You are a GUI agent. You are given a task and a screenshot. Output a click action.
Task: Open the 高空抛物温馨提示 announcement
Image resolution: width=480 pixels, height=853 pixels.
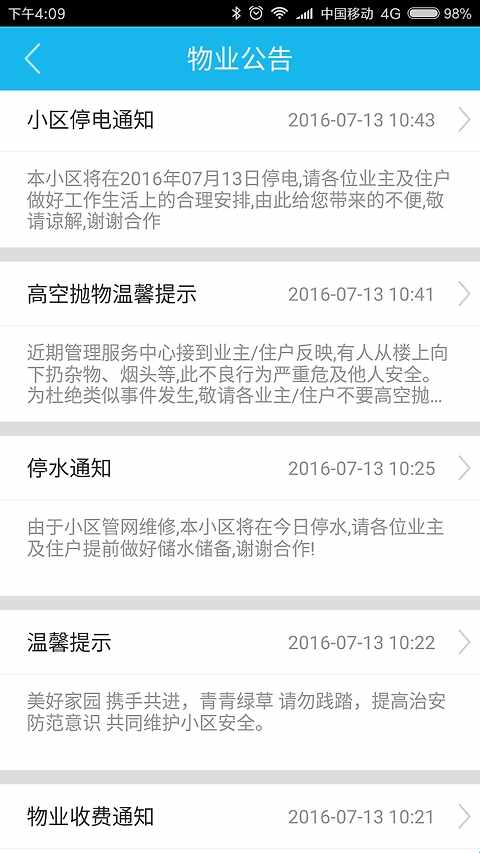pos(240,294)
